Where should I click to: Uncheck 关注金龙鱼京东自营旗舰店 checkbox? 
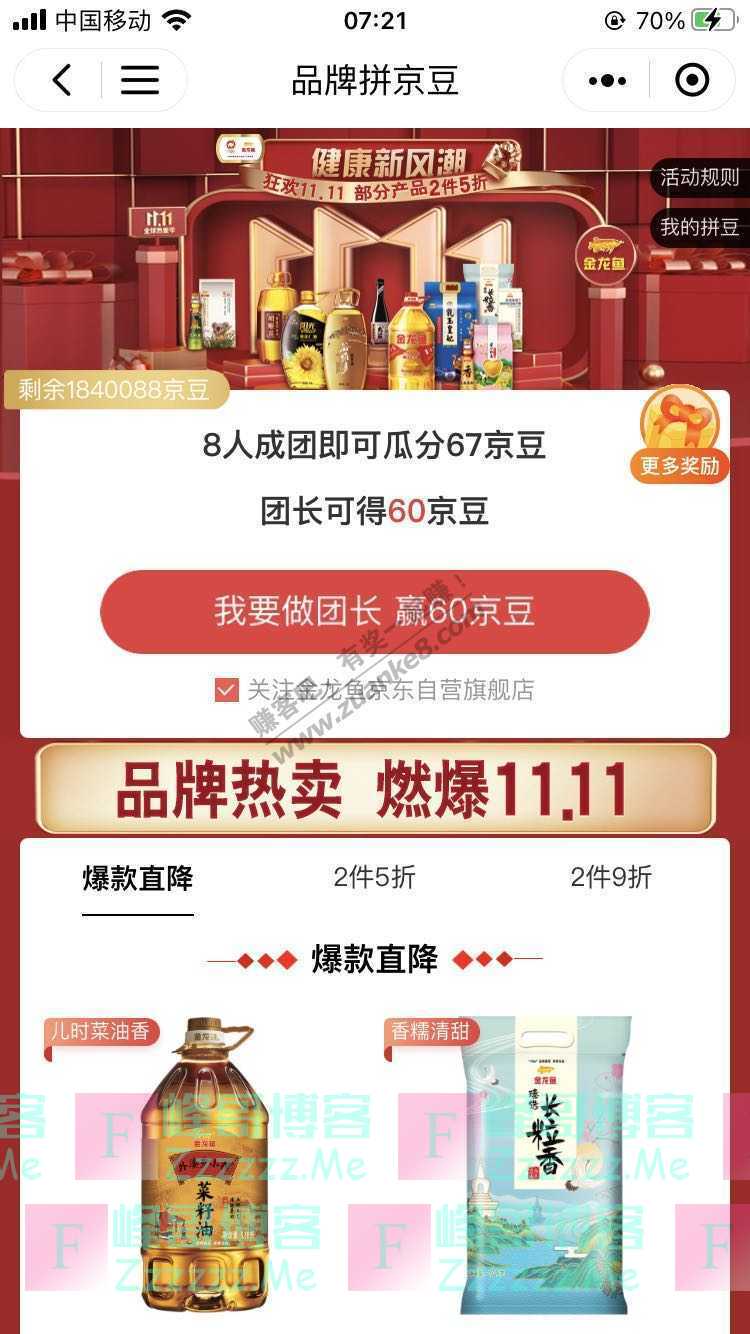227,690
